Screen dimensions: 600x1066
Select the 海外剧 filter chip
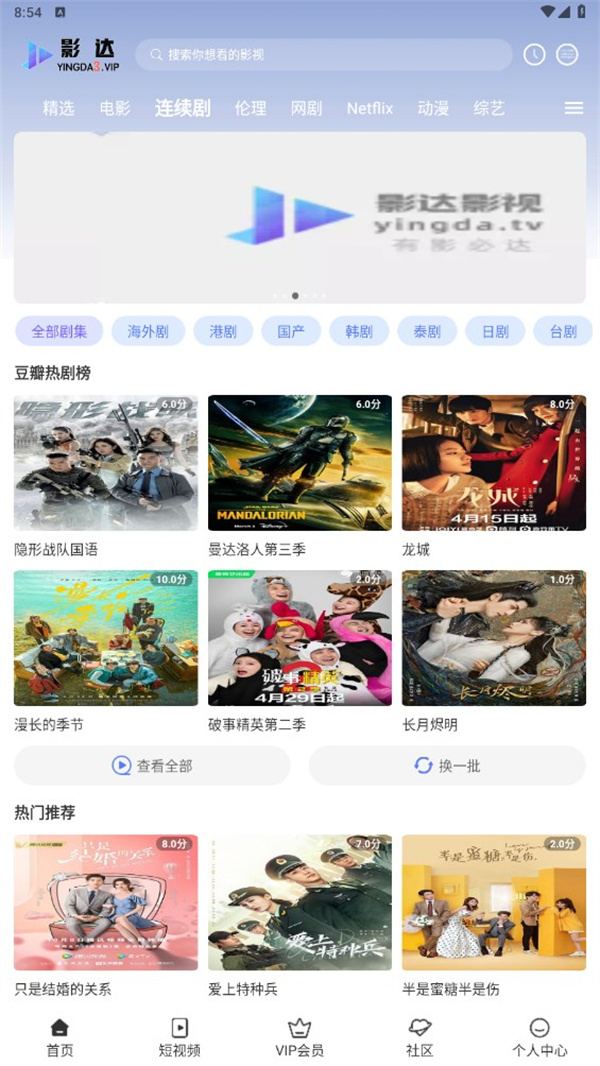tap(148, 331)
